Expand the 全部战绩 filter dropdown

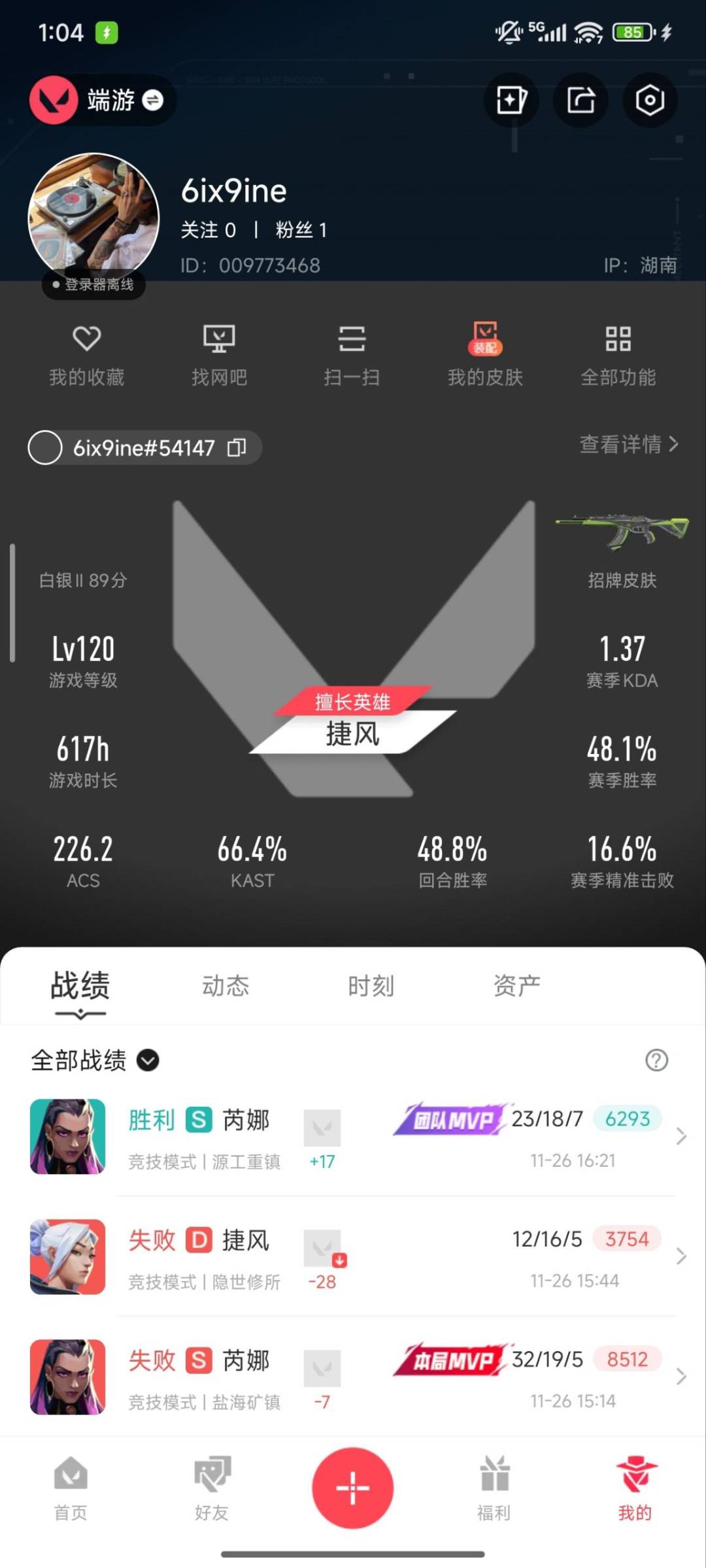click(148, 1060)
